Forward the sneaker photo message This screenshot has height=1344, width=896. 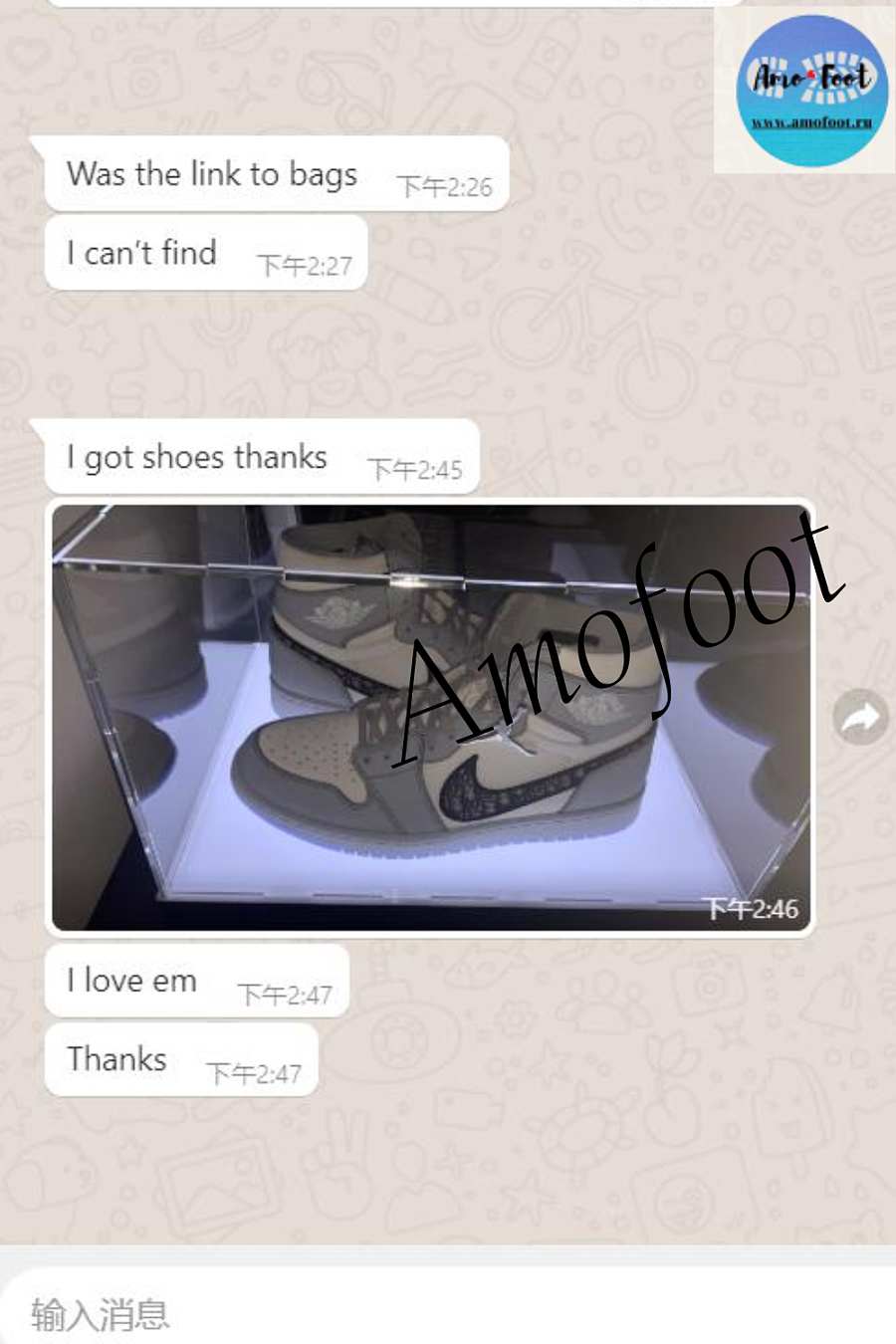[x=860, y=717]
